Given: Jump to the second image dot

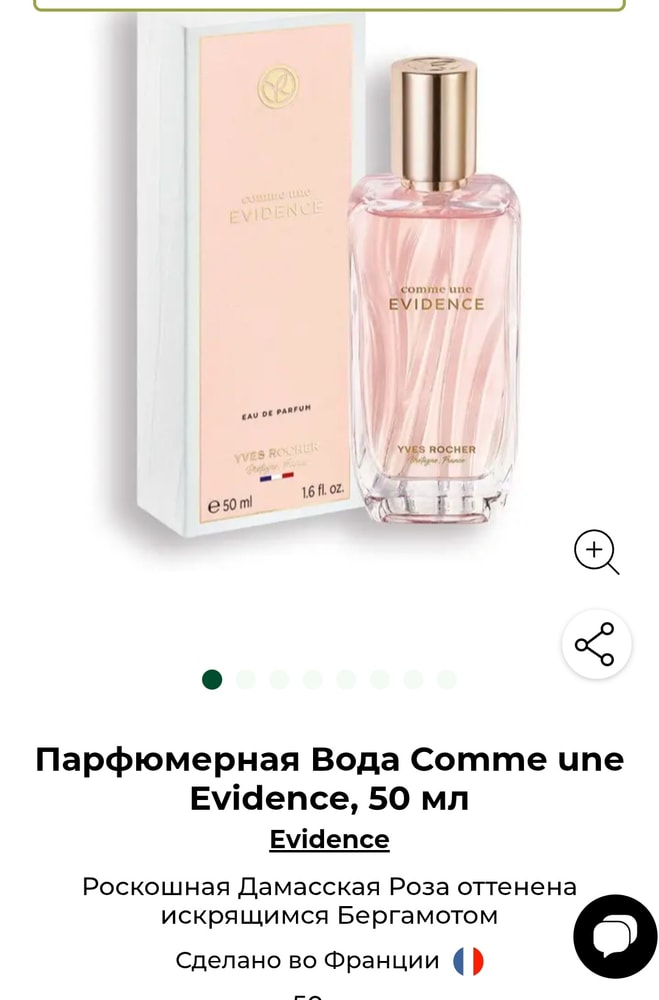Looking at the screenshot, I should (246, 680).
